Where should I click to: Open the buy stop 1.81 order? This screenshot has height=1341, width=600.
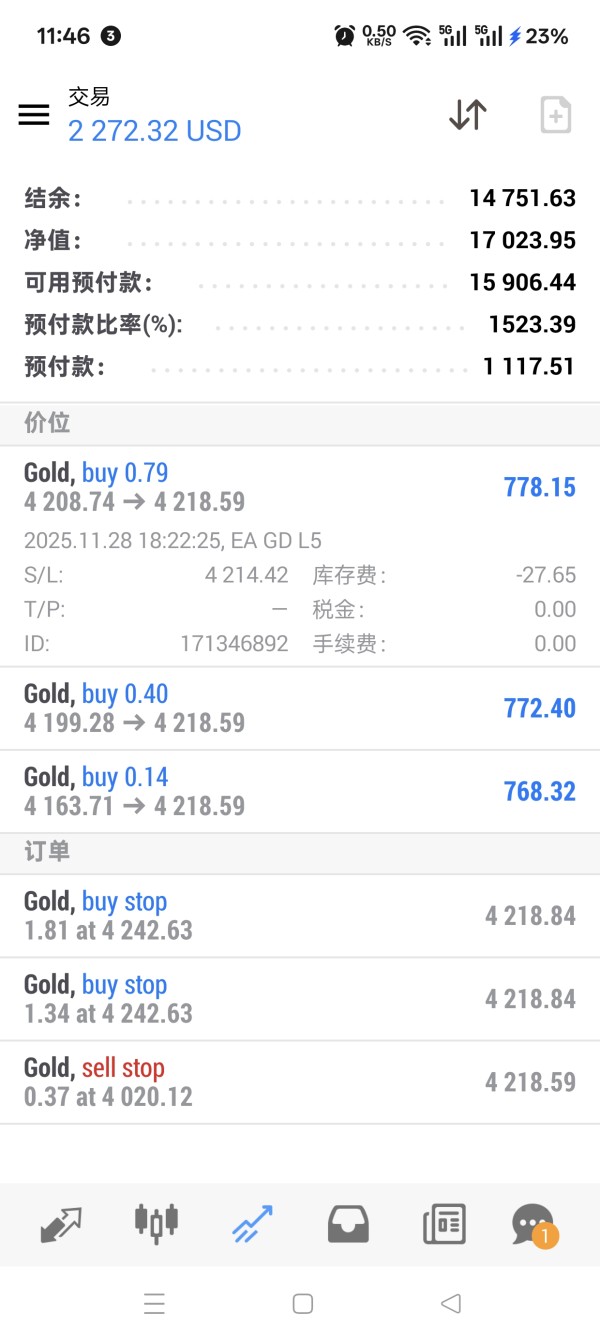coord(300,915)
